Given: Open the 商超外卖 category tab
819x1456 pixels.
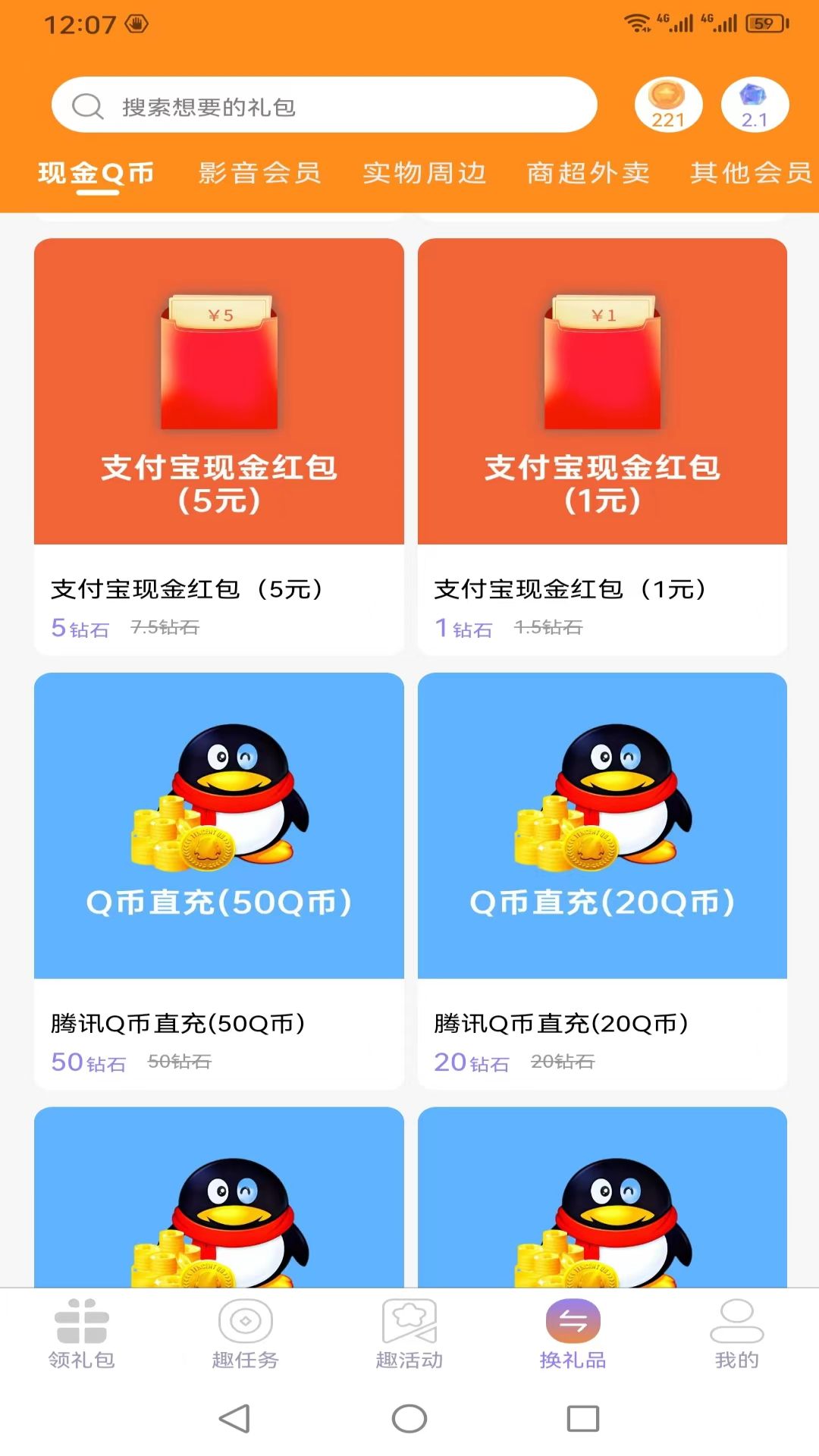Looking at the screenshot, I should tap(588, 174).
